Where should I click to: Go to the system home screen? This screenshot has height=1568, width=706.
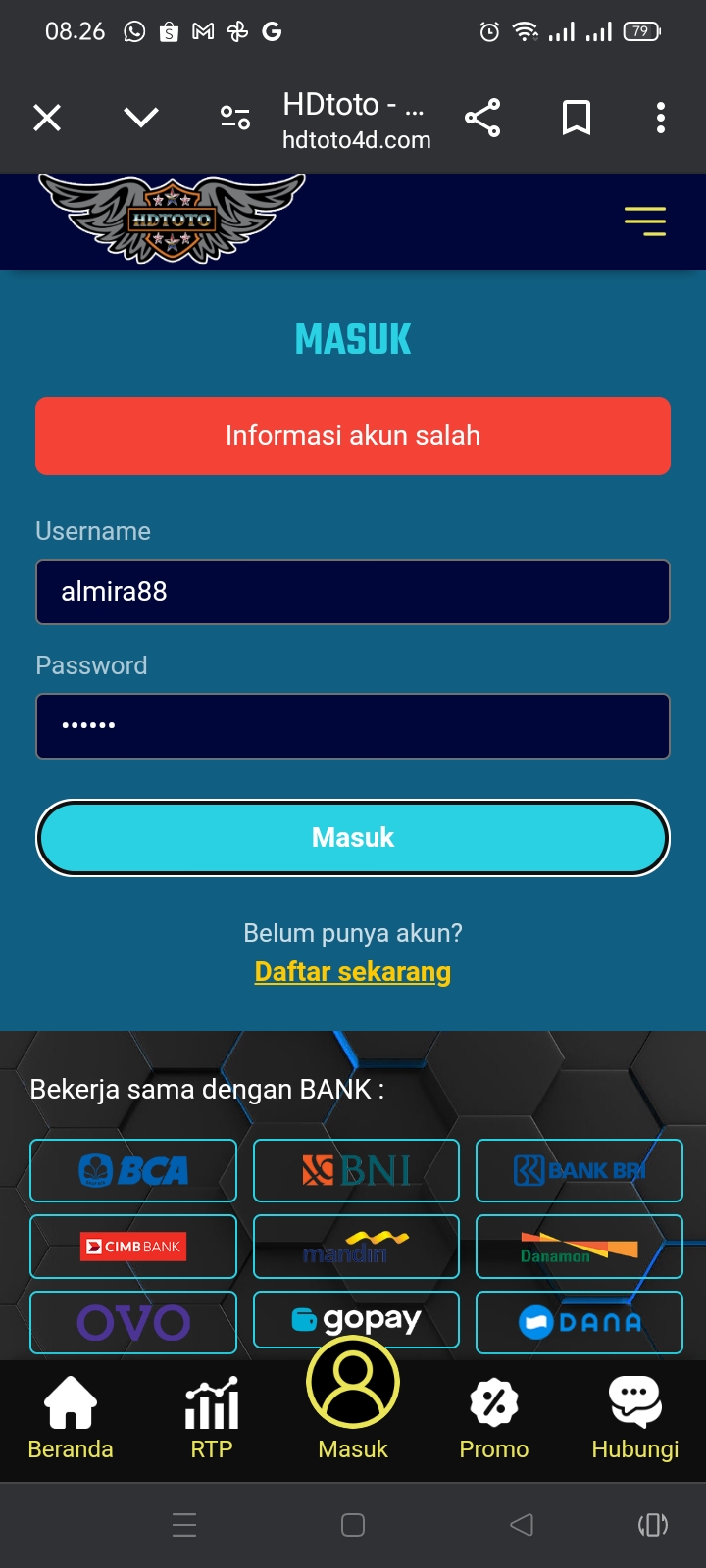[353, 1525]
